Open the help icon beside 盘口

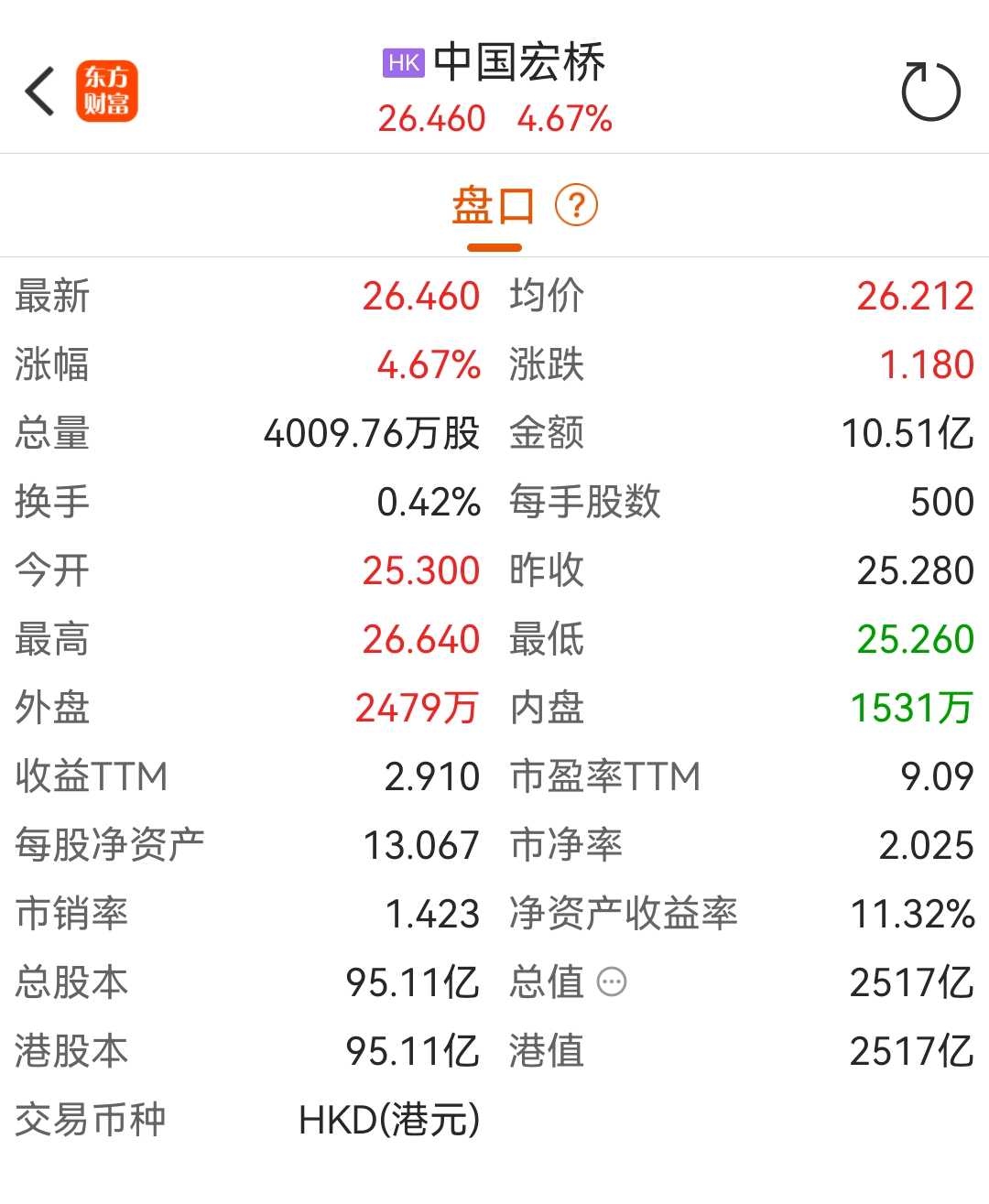tap(577, 205)
